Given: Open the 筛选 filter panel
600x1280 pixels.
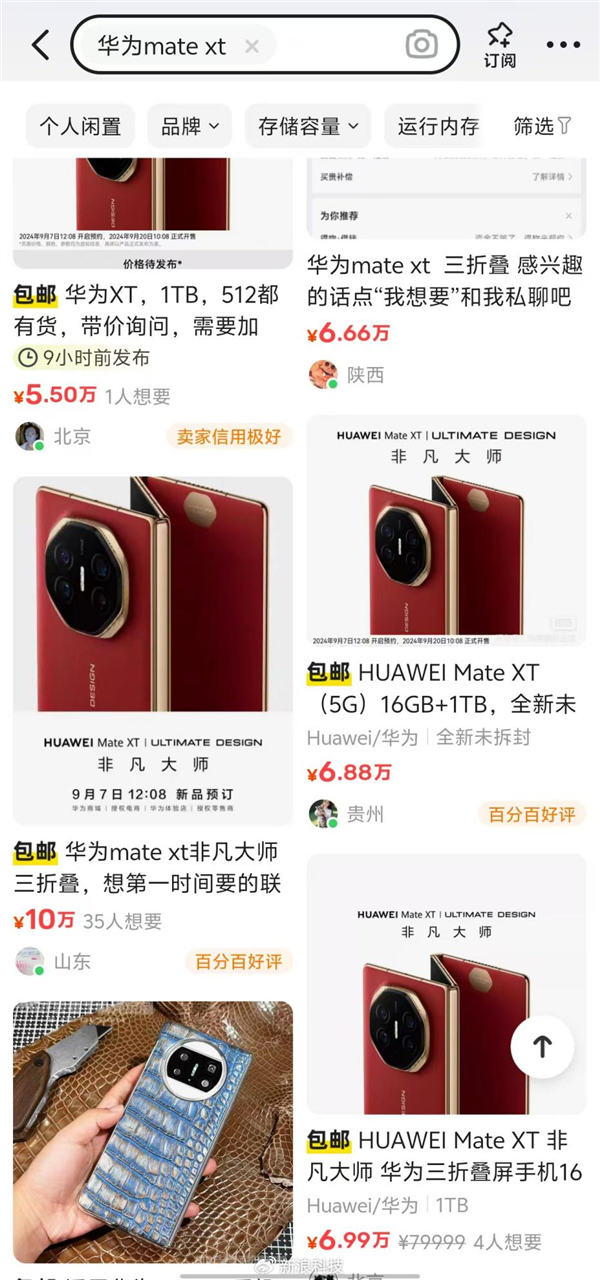Looking at the screenshot, I should (x=543, y=126).
